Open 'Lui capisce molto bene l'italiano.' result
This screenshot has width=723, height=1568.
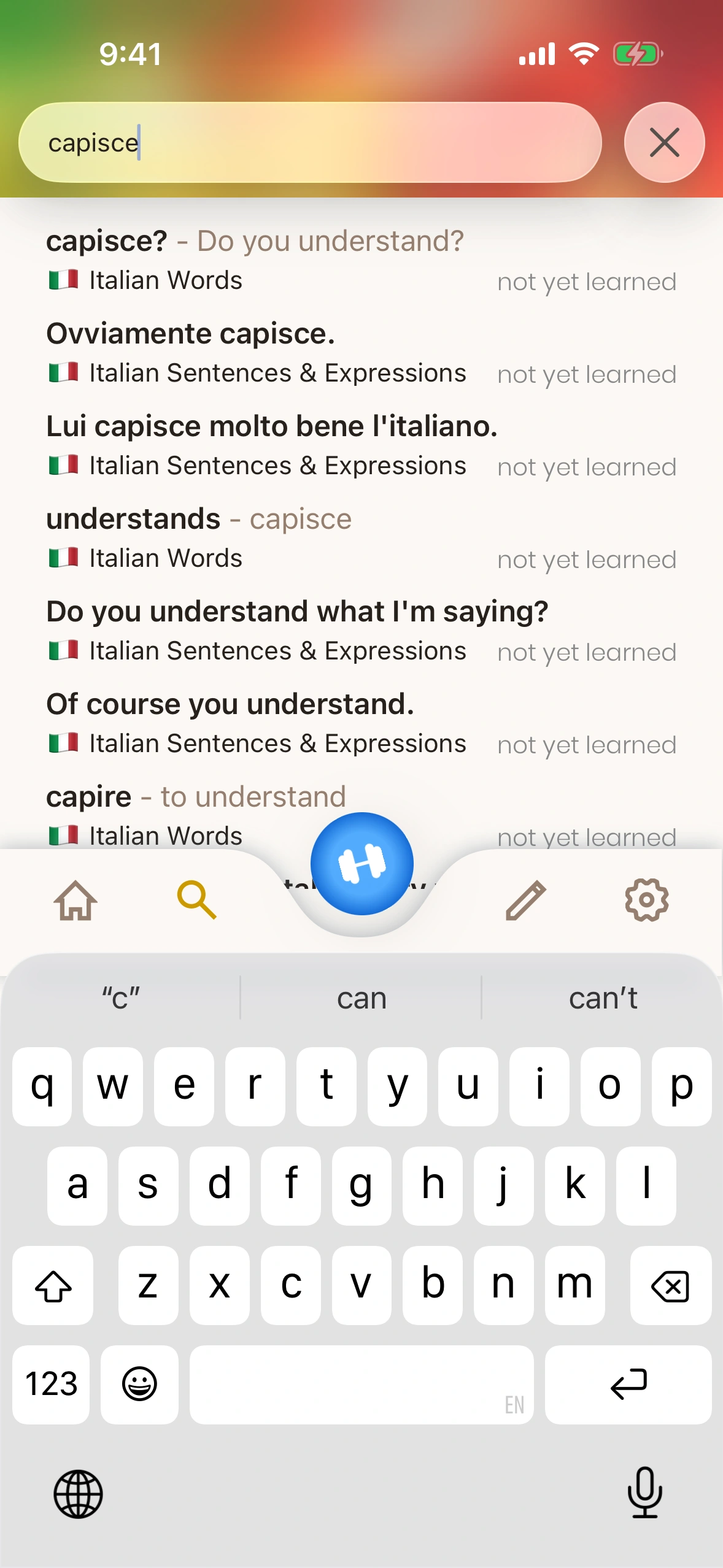coord(361,445)
